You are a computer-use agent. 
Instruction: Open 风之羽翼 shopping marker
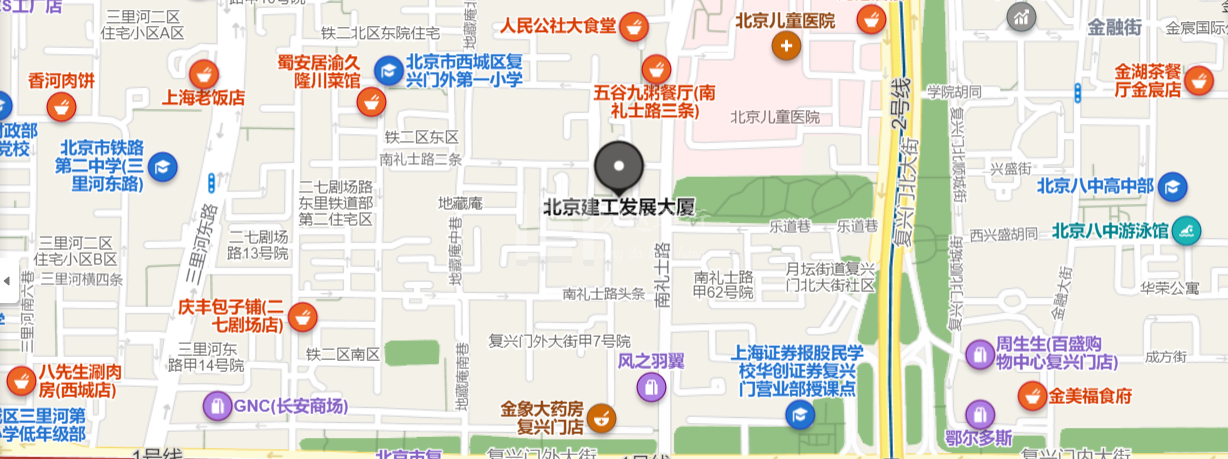coord(651,385)
